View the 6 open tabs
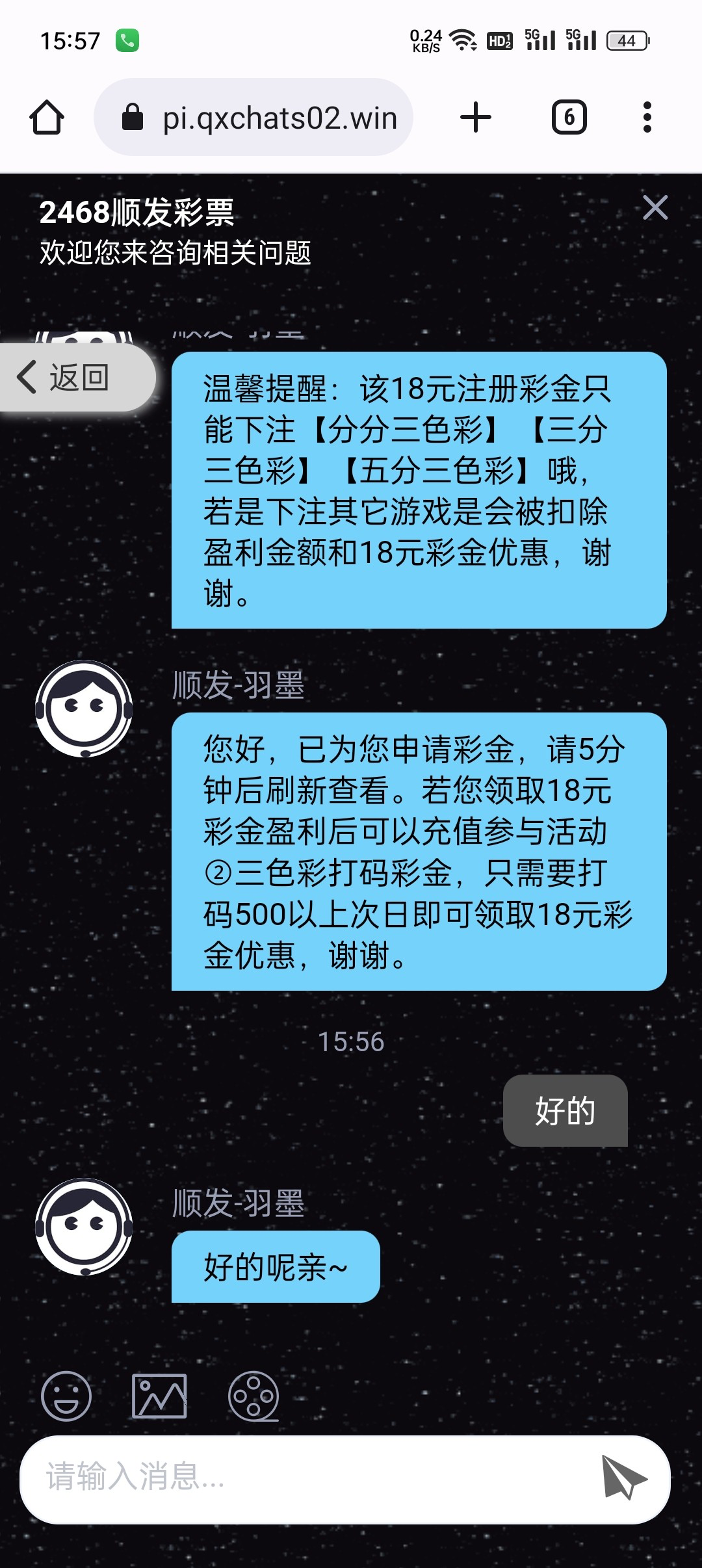The width and height of the screenshot is (702, 1568). point(569,118)
